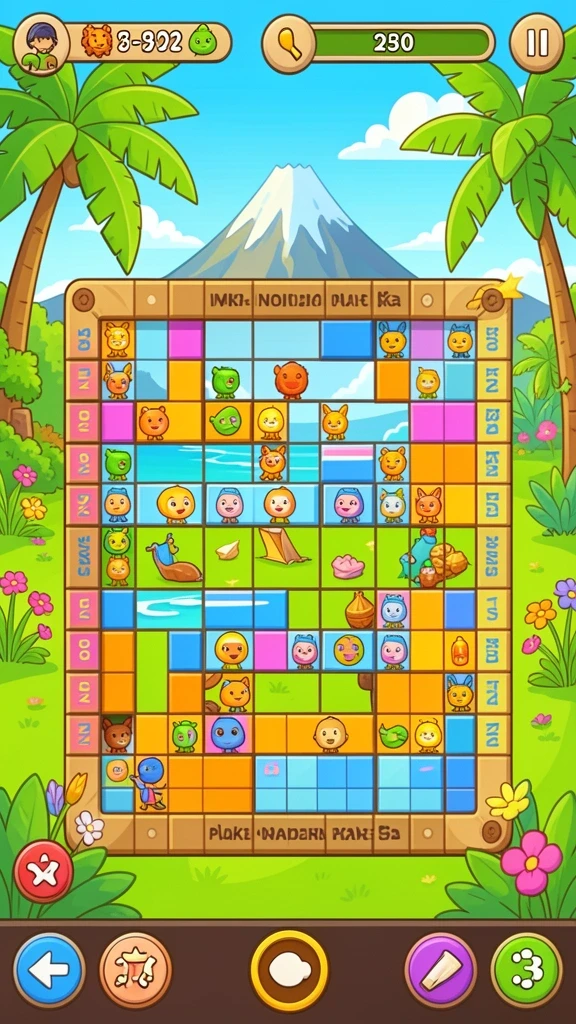Tap the blue back arrow button
Screen dimensions: 576x1024
pos(50,970)
